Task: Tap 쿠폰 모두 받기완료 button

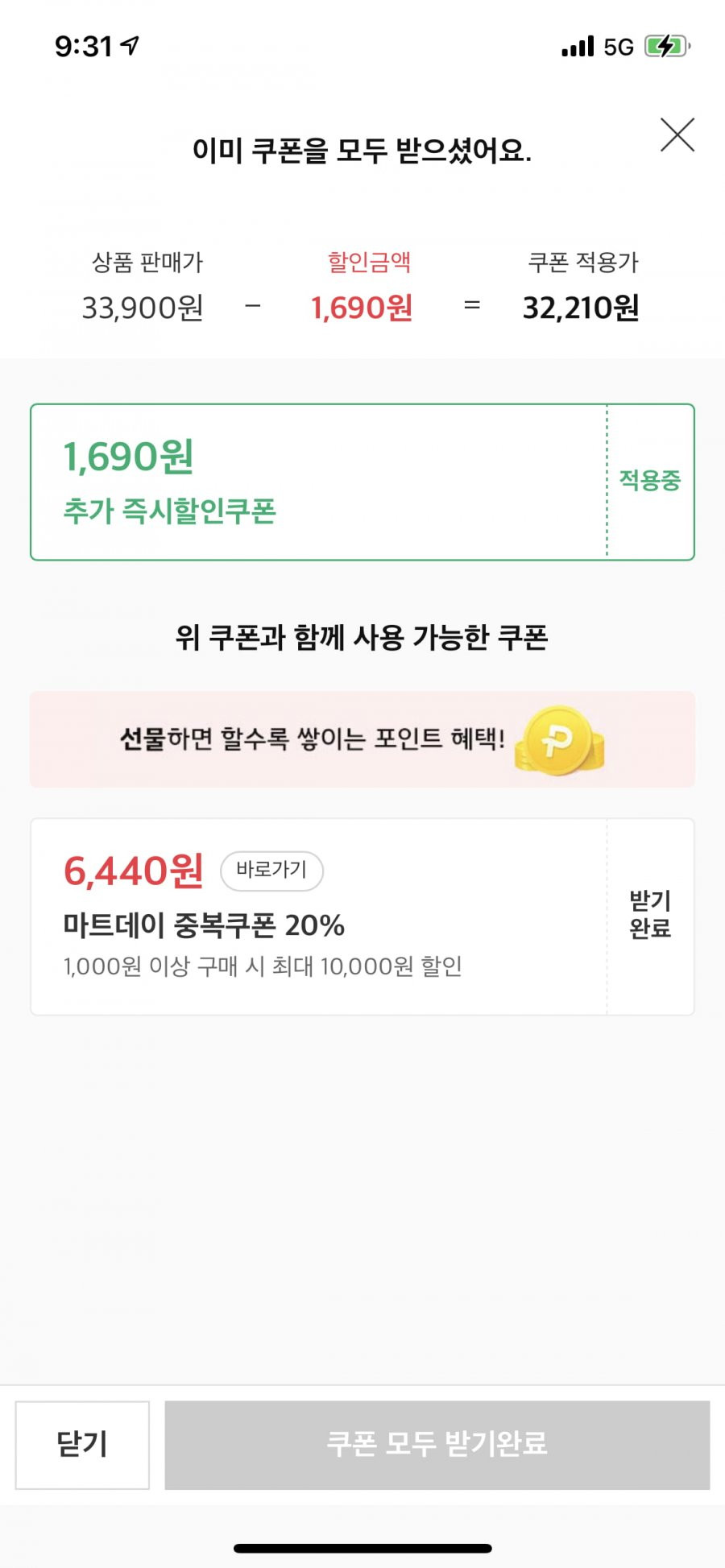Action: pyautogui.click(x=437, y=1445)
